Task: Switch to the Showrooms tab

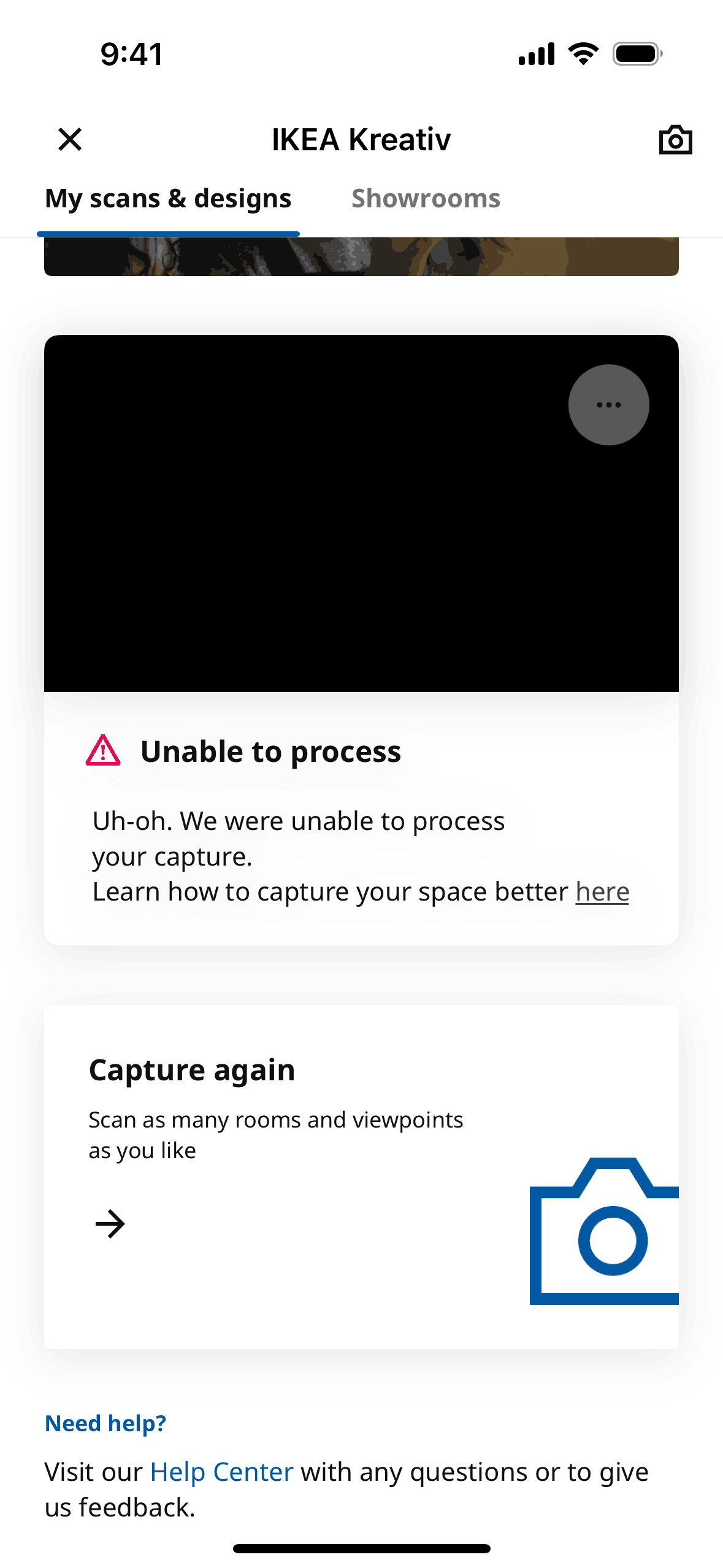Action: pyautogui.click(x=426, y=199)
